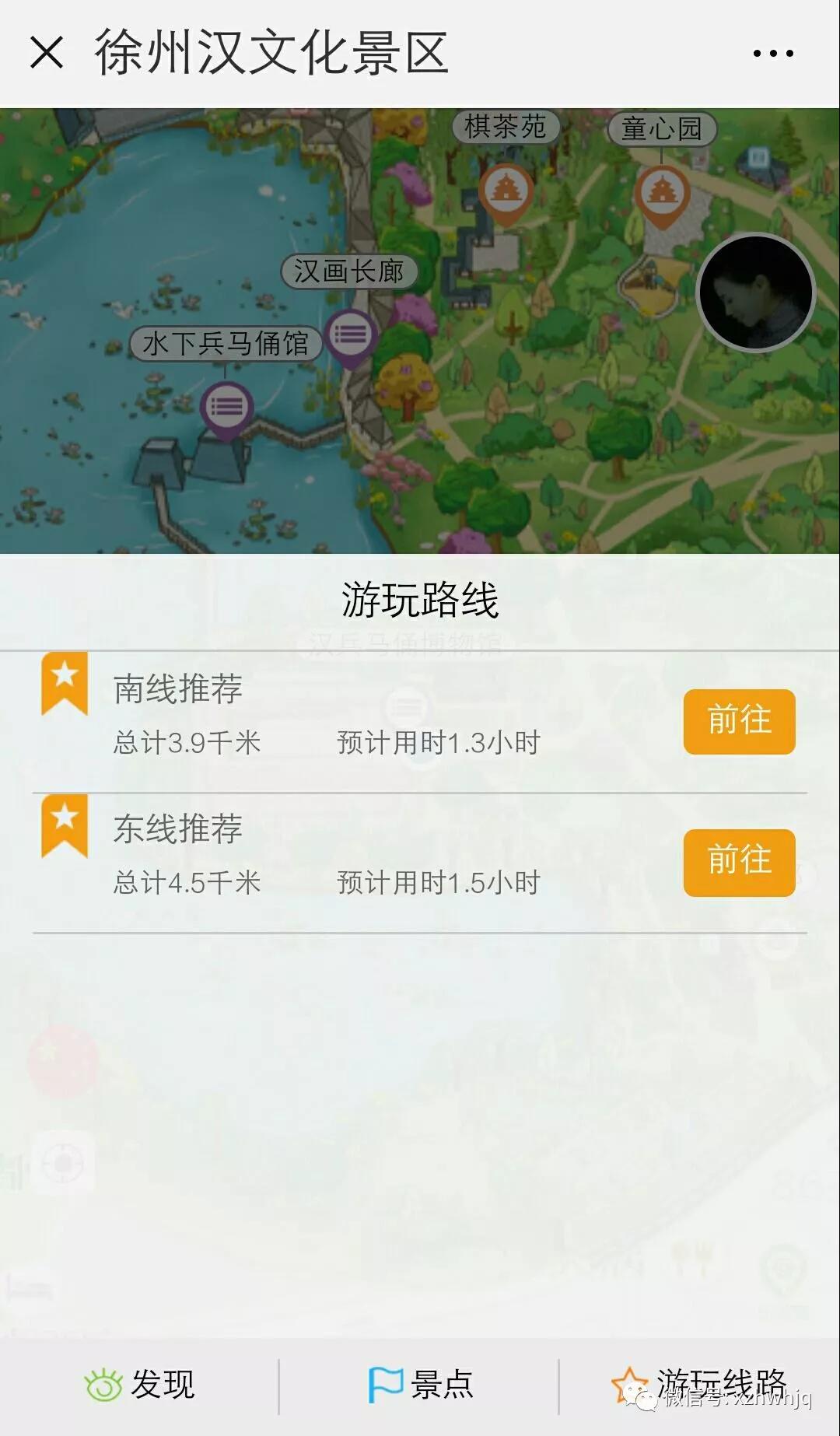Screen dimensions: 840x1436
Task: Tap the round guide avatar on map
Action: (x=755, y=292)
